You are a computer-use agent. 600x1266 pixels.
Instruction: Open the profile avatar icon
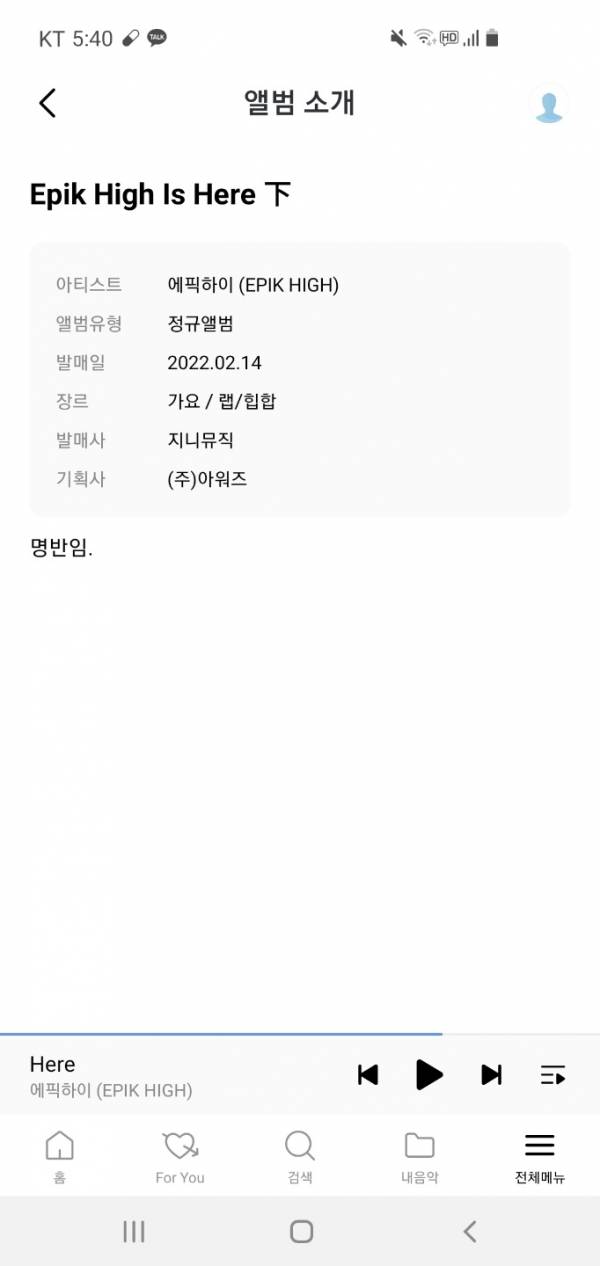click(548, 103)
